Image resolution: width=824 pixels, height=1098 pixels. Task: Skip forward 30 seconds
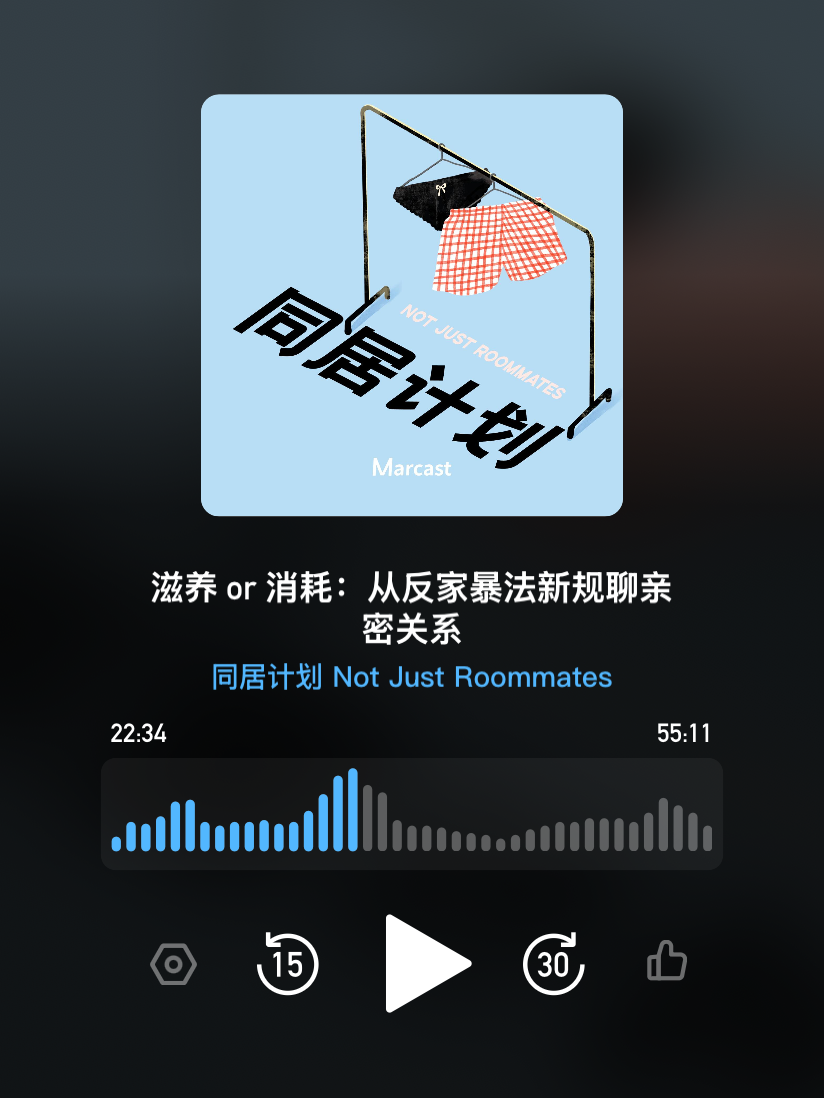coord(553,964)
